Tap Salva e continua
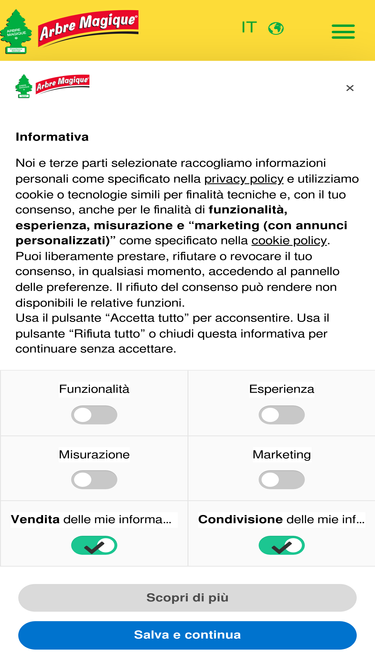The height and width of the screenshot is (667, 375). [188, 635]
